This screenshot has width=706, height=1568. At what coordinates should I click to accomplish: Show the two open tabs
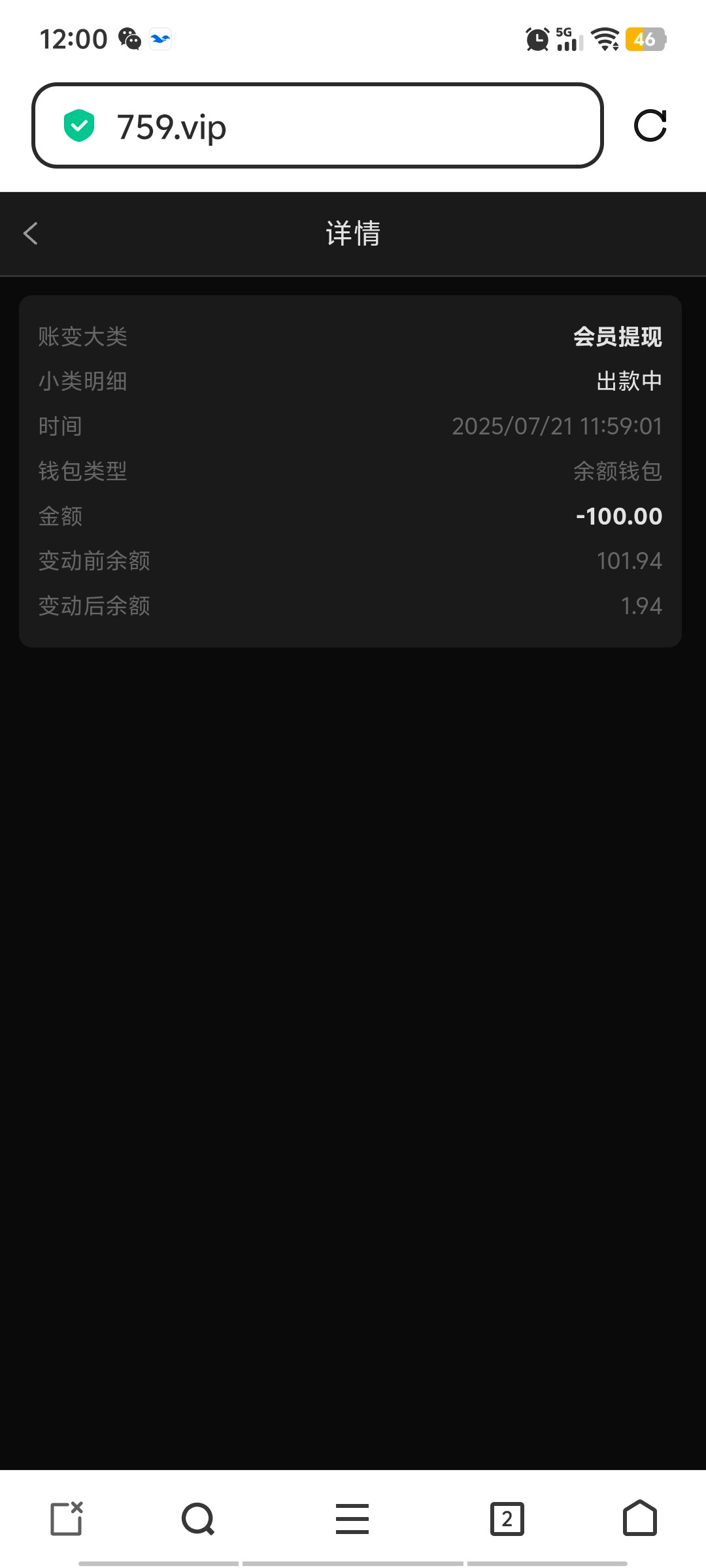[507, 1518]
